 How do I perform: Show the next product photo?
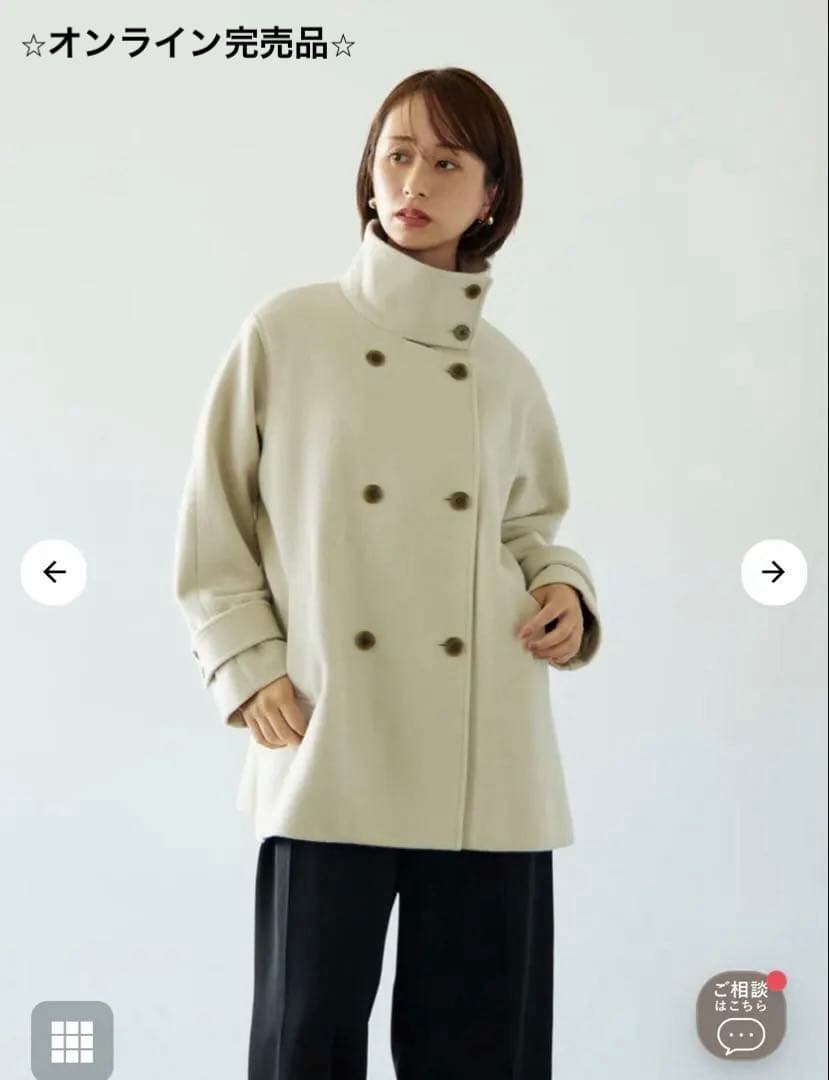(x=773, y=572)
